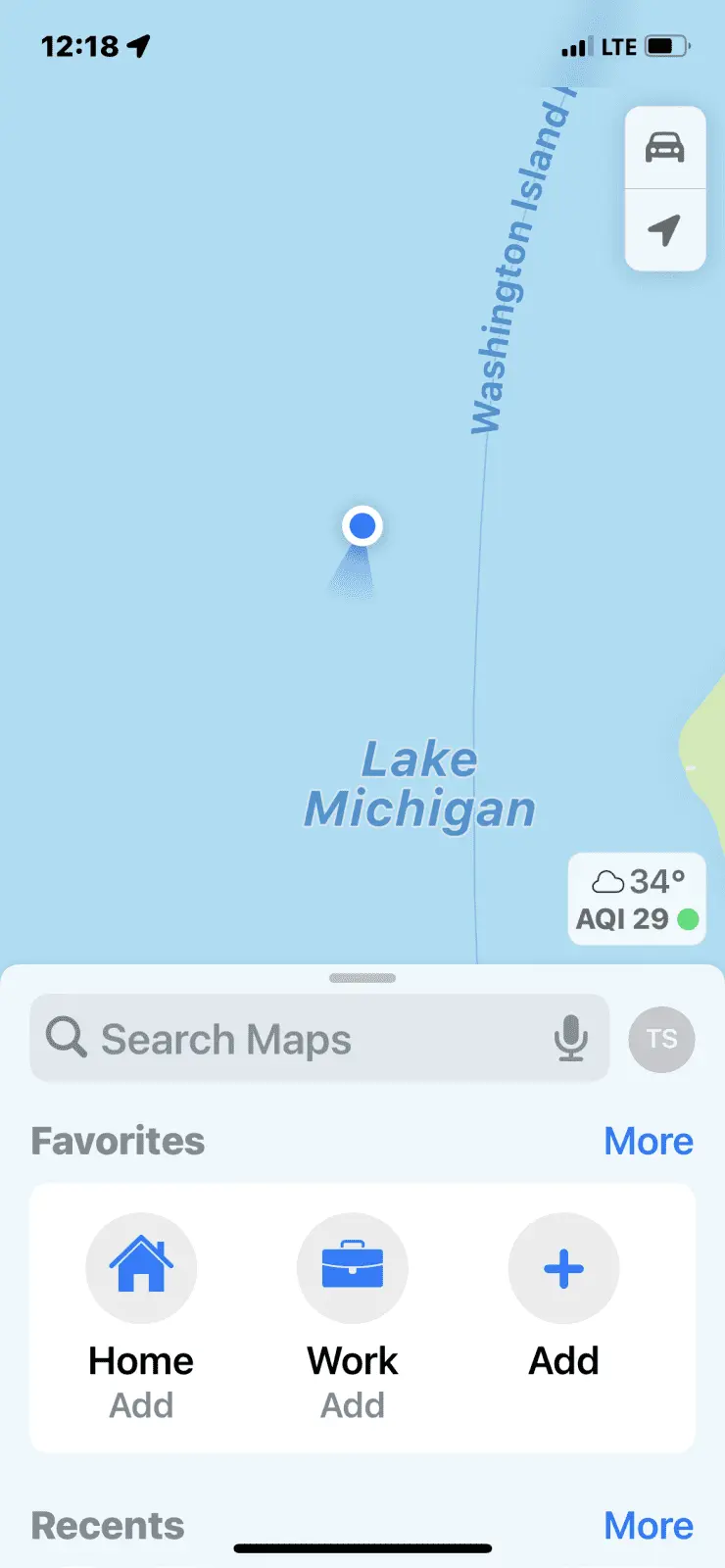Add a Work address favorite
This screenshot has height=1568, width=725.
(353, 1269)
